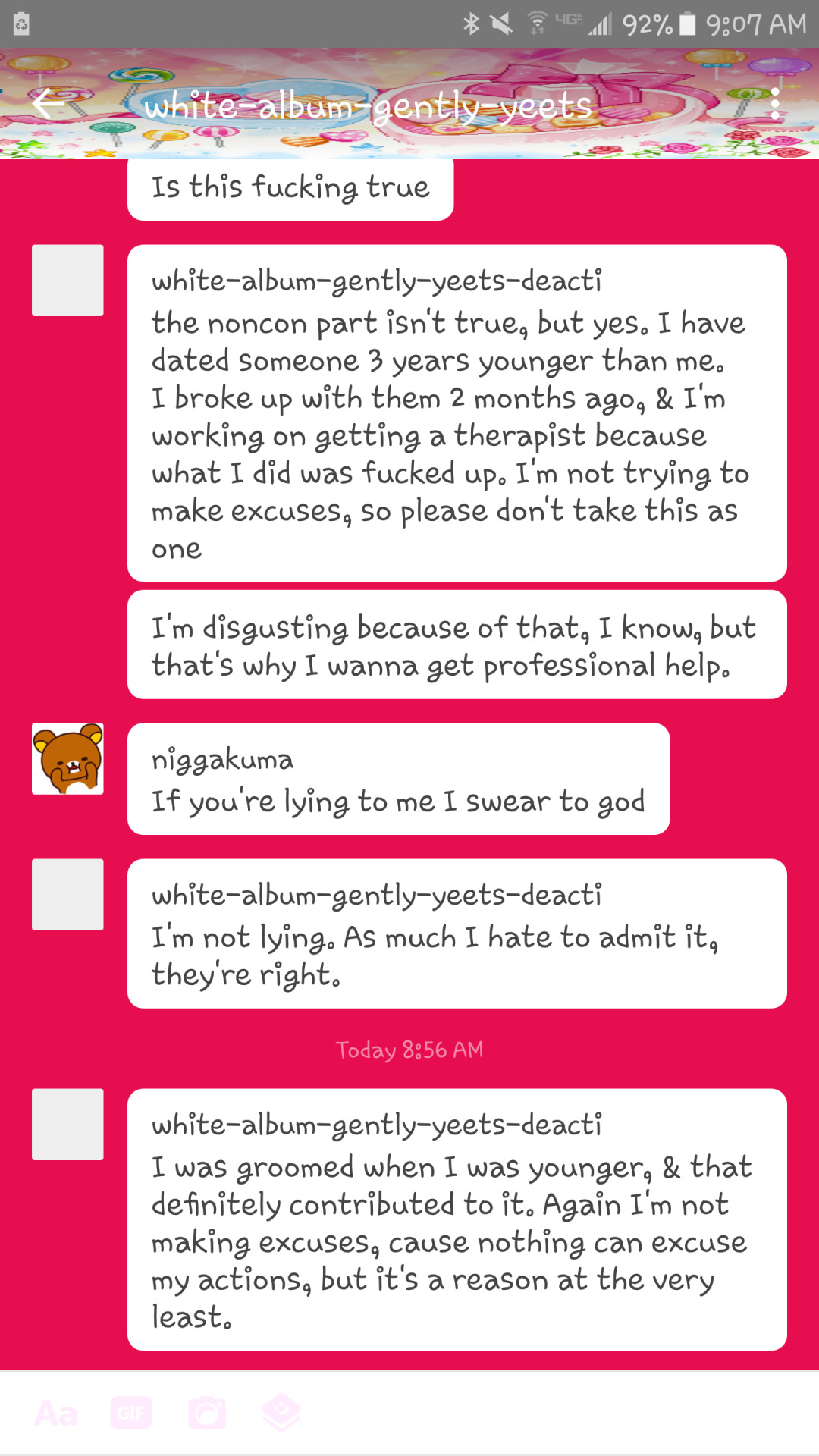Tap the Aa message text field

(56, 1414)
